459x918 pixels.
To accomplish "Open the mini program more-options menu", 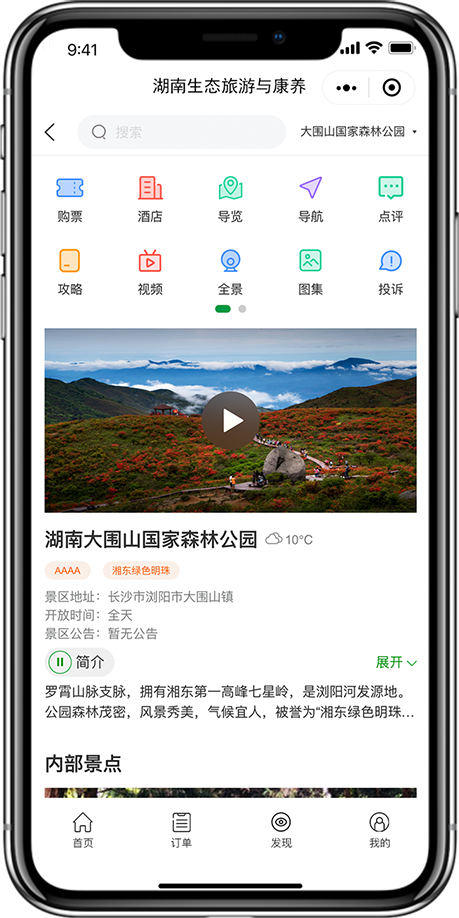I will coord(346,88).
